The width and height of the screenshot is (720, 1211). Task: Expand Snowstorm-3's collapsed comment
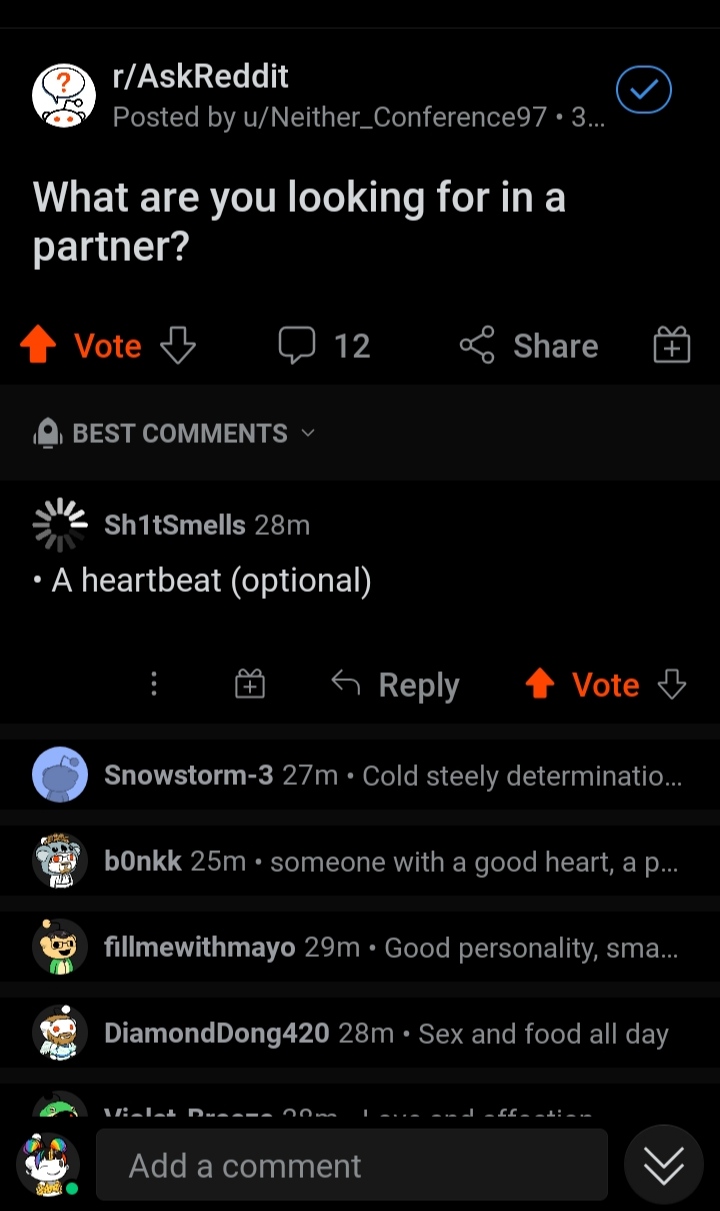360,775
